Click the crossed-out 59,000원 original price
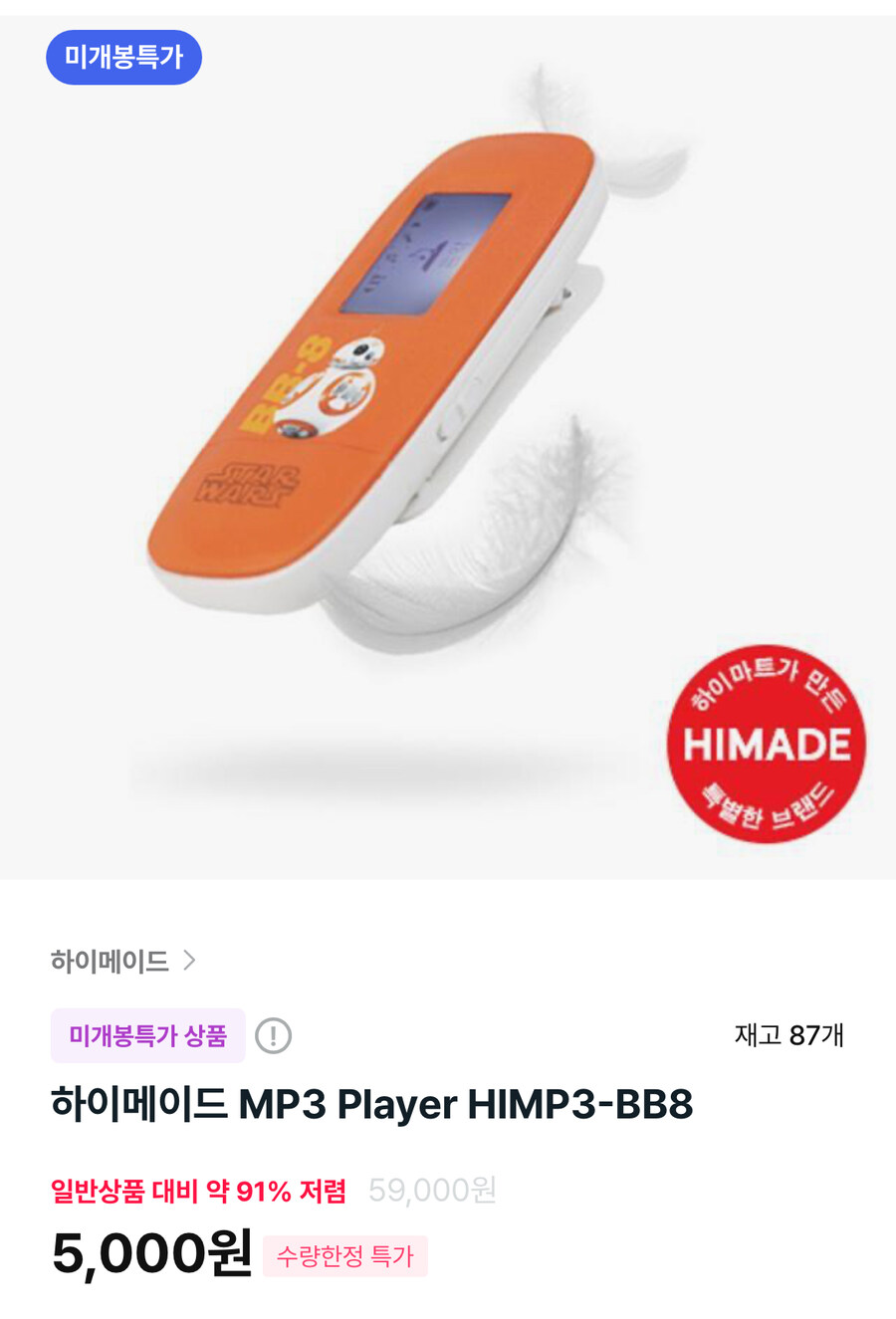This screenshot has height=1319, width=896. pos(430,1190)
